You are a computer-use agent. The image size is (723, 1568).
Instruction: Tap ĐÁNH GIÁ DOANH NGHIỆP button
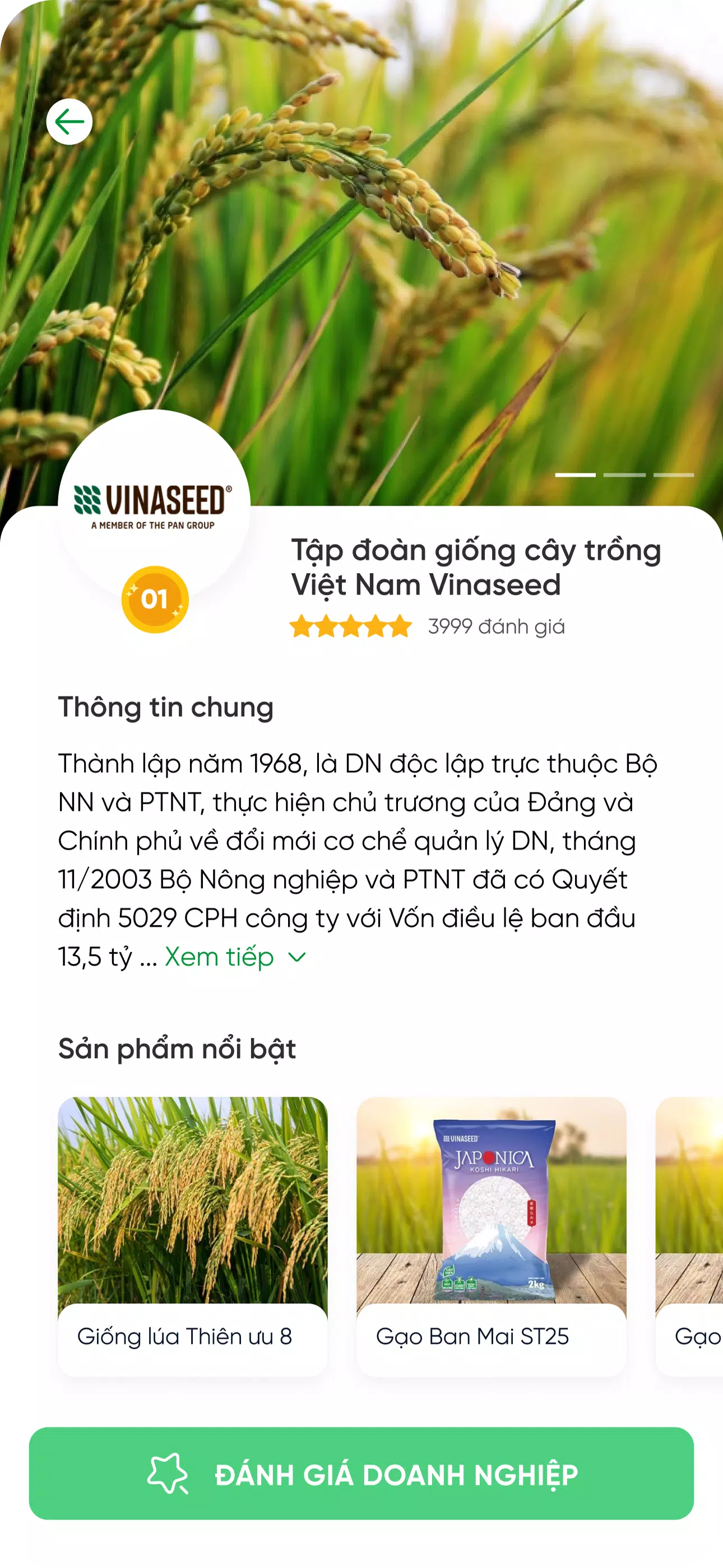[361, 1473]
